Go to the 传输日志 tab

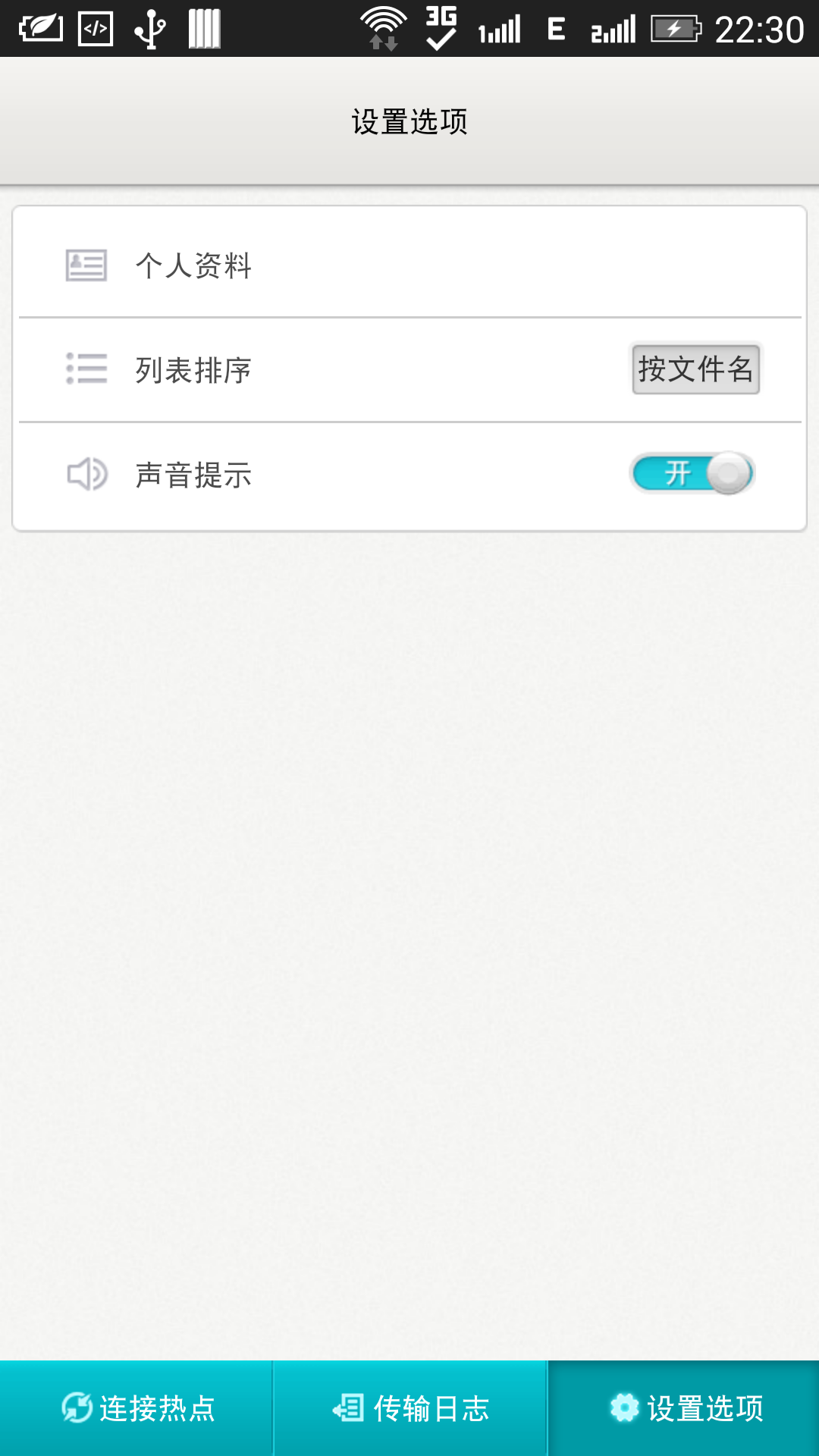[410, 1408]
